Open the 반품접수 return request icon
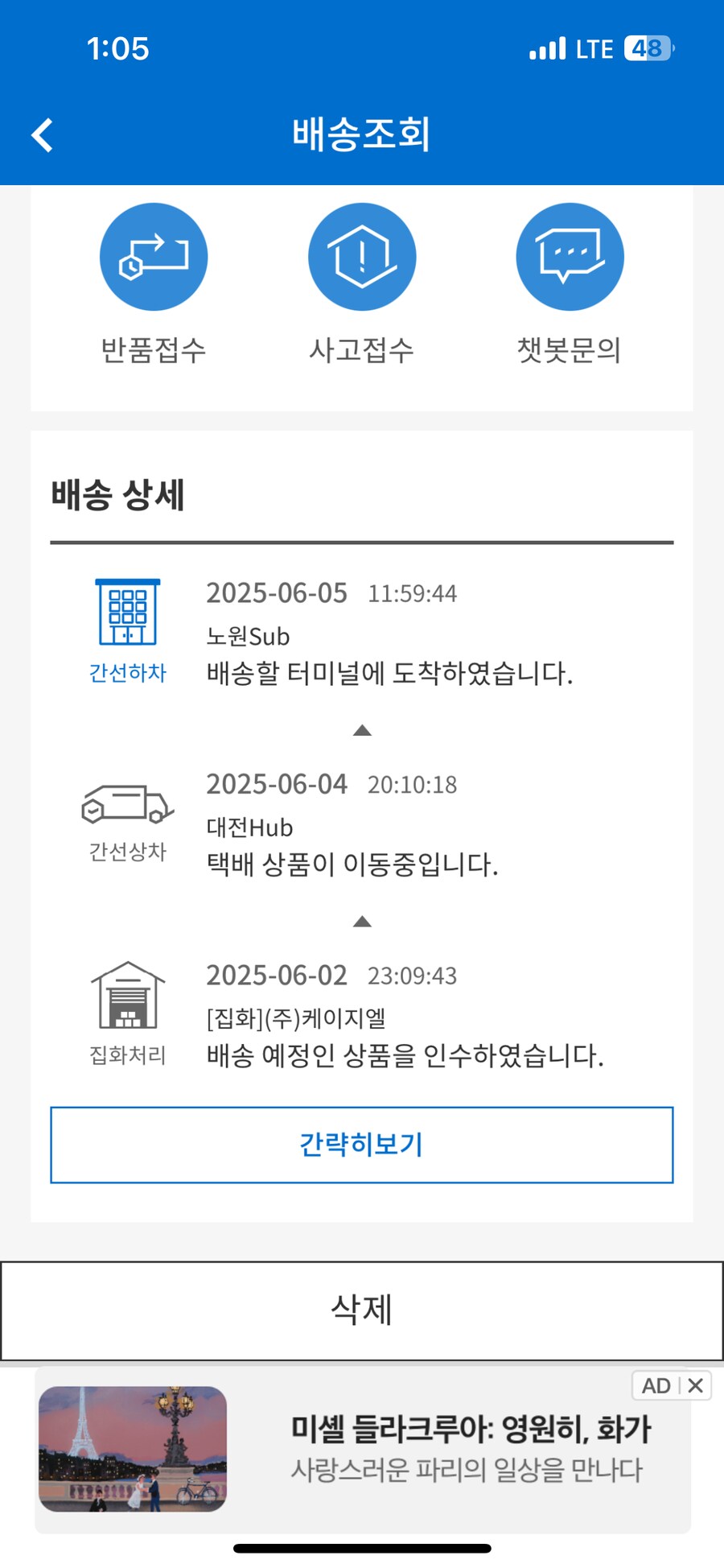The height and width of the screenshot is (1568, 724). pos(154,256)
